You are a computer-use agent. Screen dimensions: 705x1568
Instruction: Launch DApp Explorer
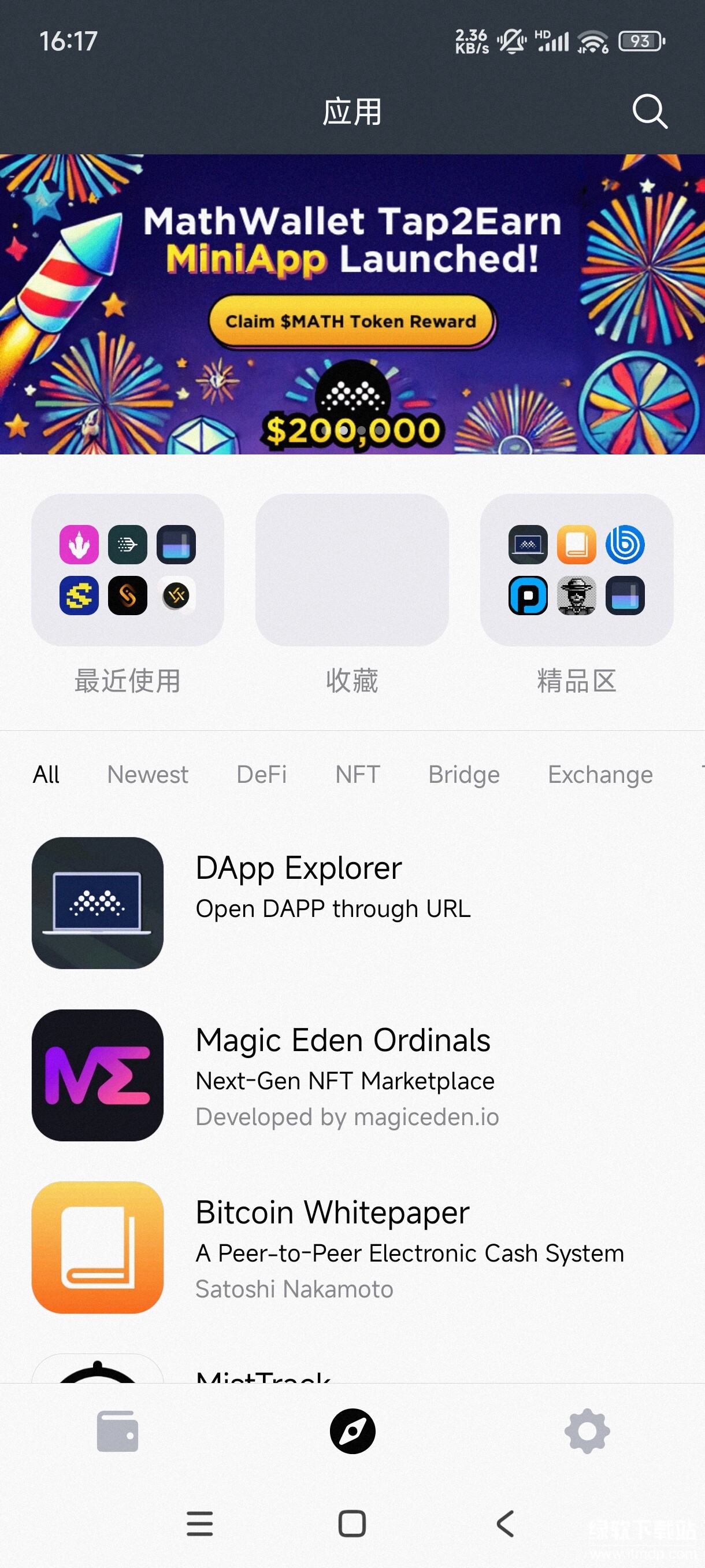(298, 902)
